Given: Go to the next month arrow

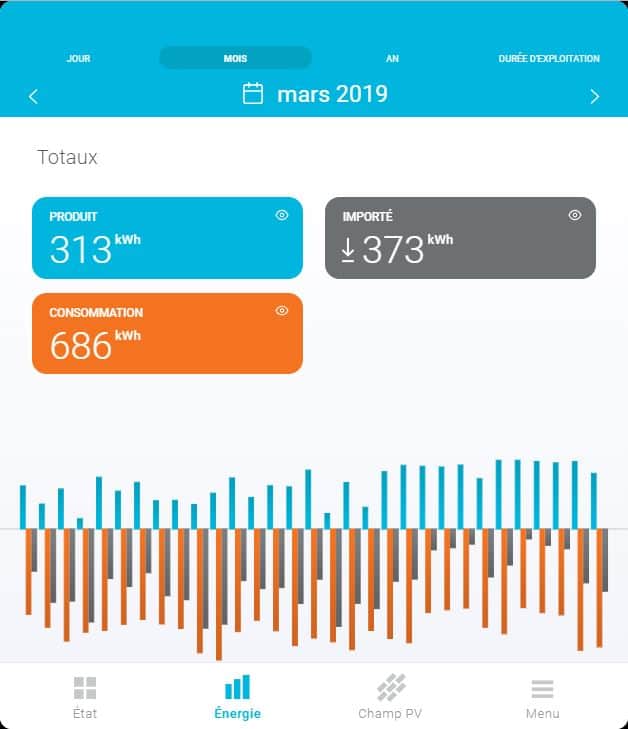Looking at the screenshot, I should (595, 96).
